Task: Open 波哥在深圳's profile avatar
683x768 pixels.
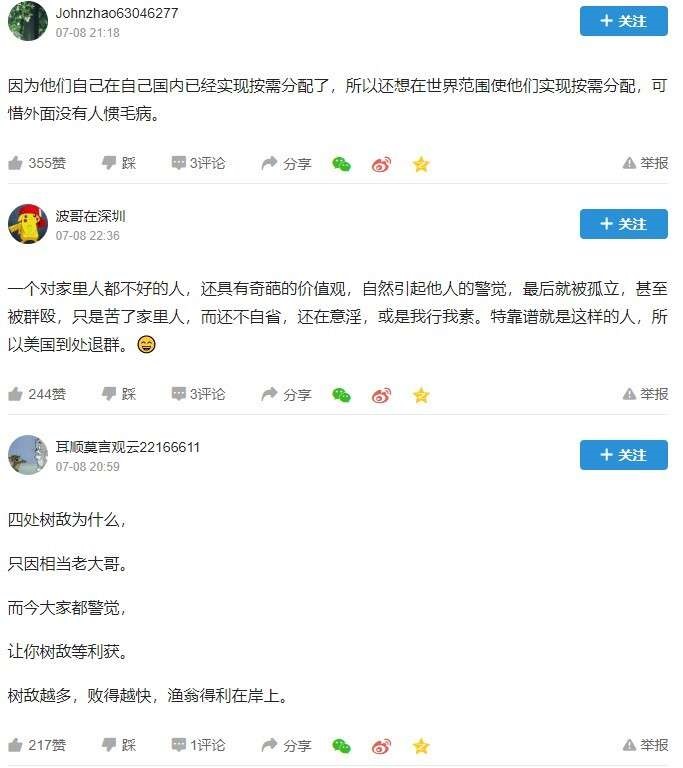Action: [x=28, y=224]
